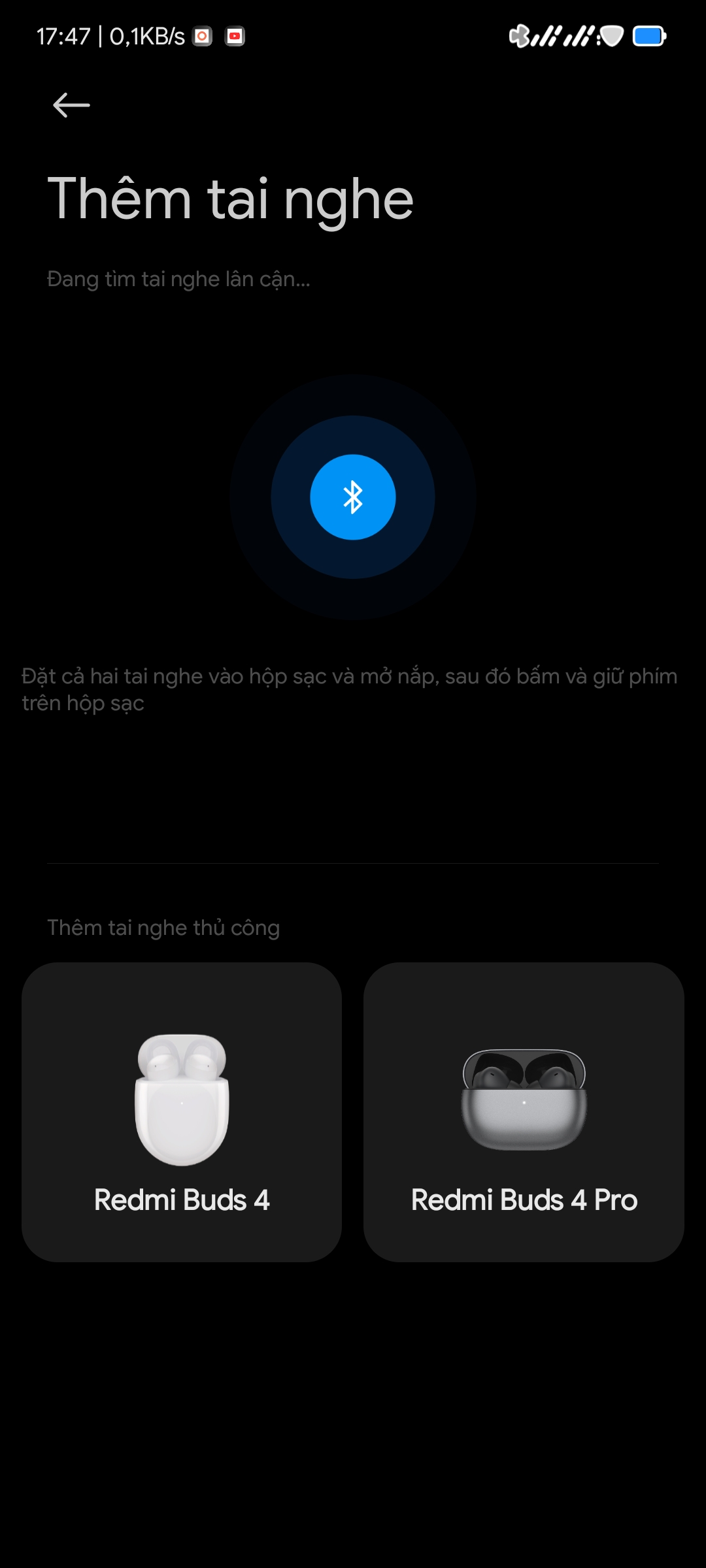Tap the clock showing 17:47
Screen dimensions: 706x1568
tap(63, 36)
